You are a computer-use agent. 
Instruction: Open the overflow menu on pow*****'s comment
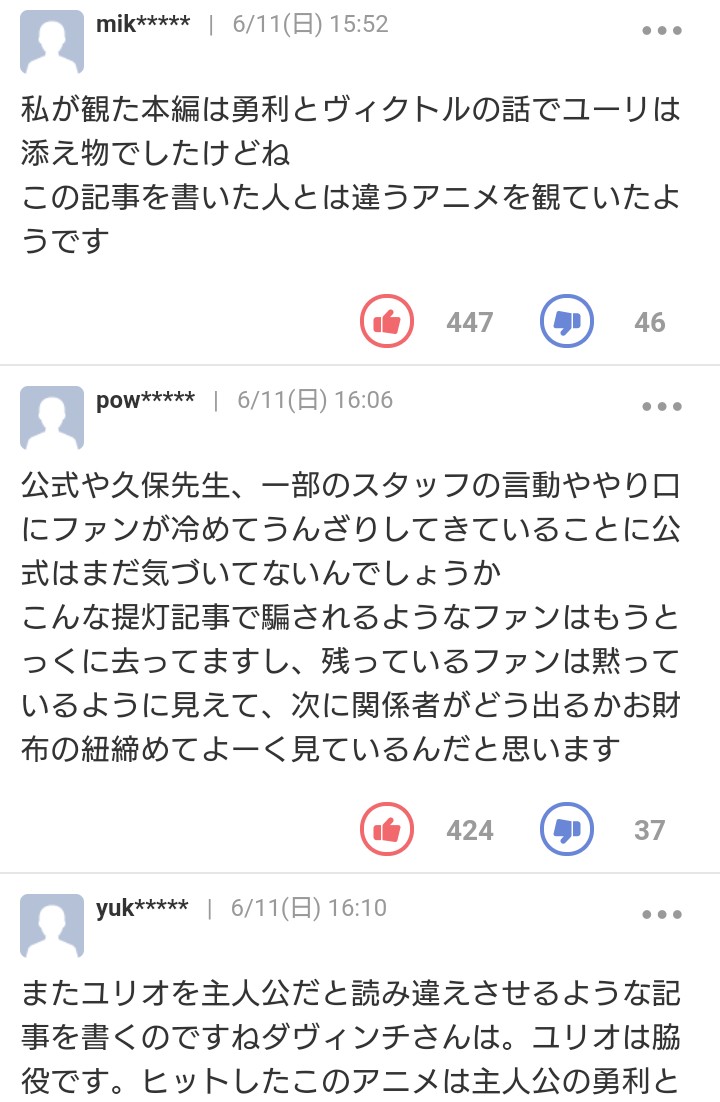click(661, 407)
